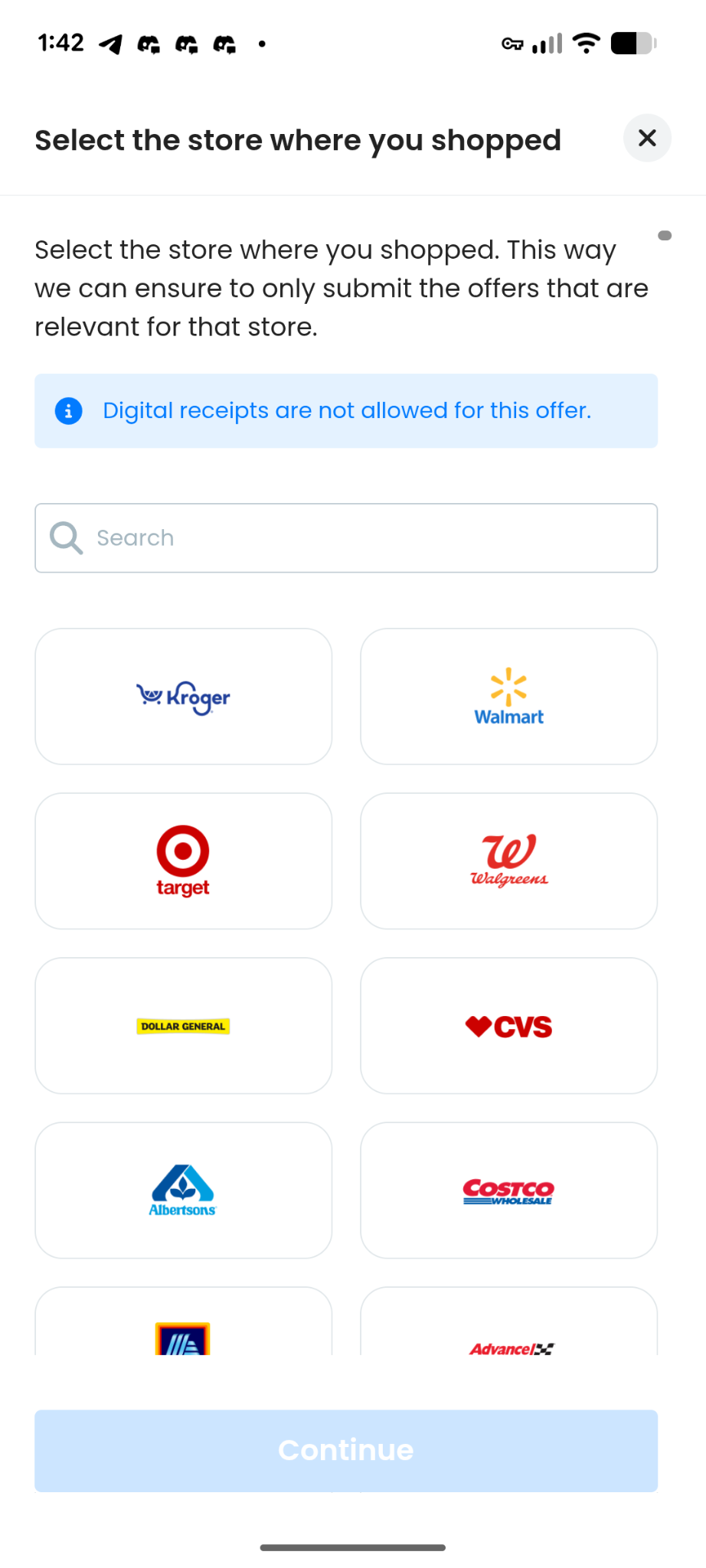Tap the store search field

pyautogui.click(x=346, y=537)
